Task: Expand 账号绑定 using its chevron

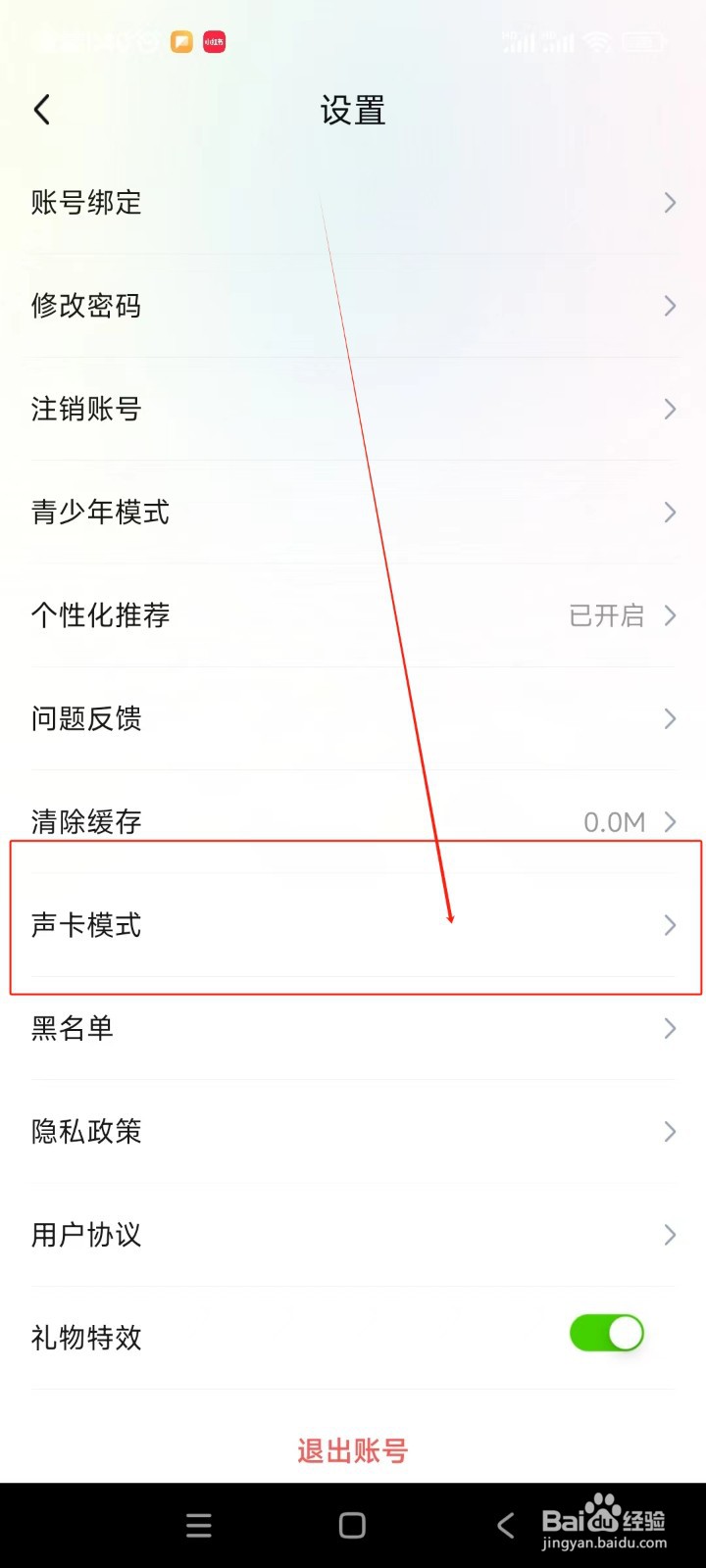Action: click(x=670, y=203)
